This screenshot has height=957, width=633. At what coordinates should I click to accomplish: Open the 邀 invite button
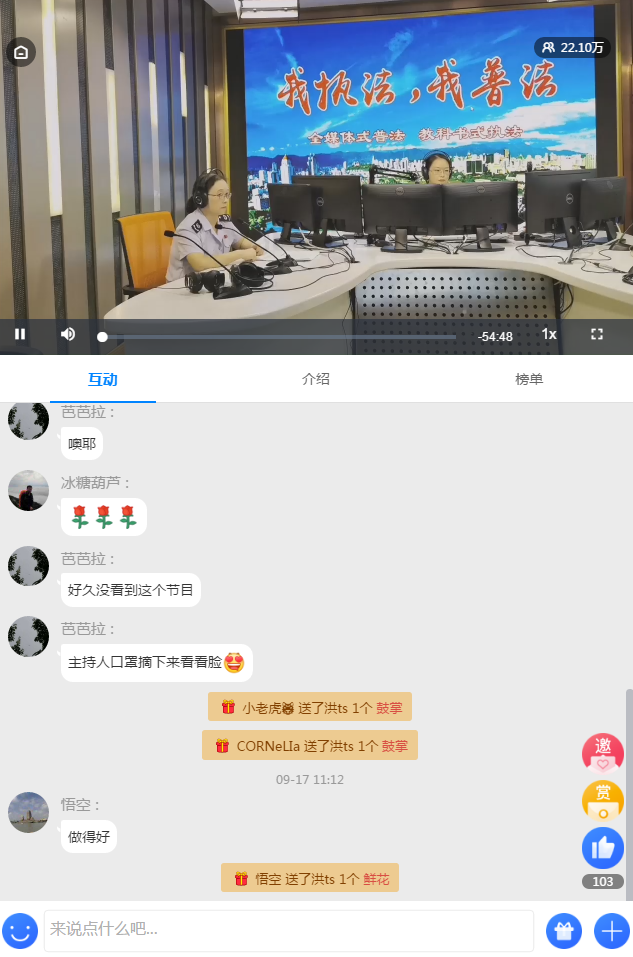[x=602, y=753]
